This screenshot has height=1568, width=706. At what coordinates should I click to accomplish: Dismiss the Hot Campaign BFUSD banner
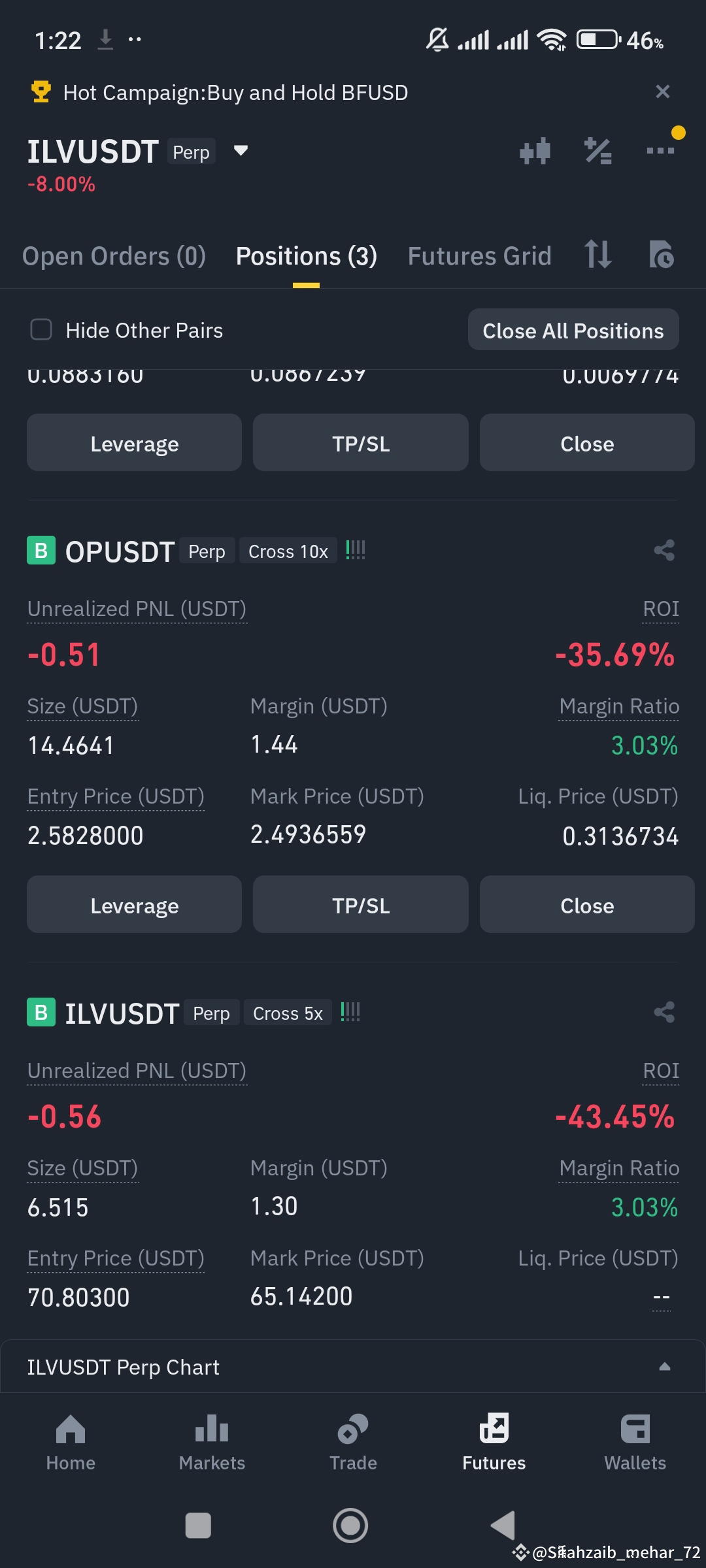(663, 91)
